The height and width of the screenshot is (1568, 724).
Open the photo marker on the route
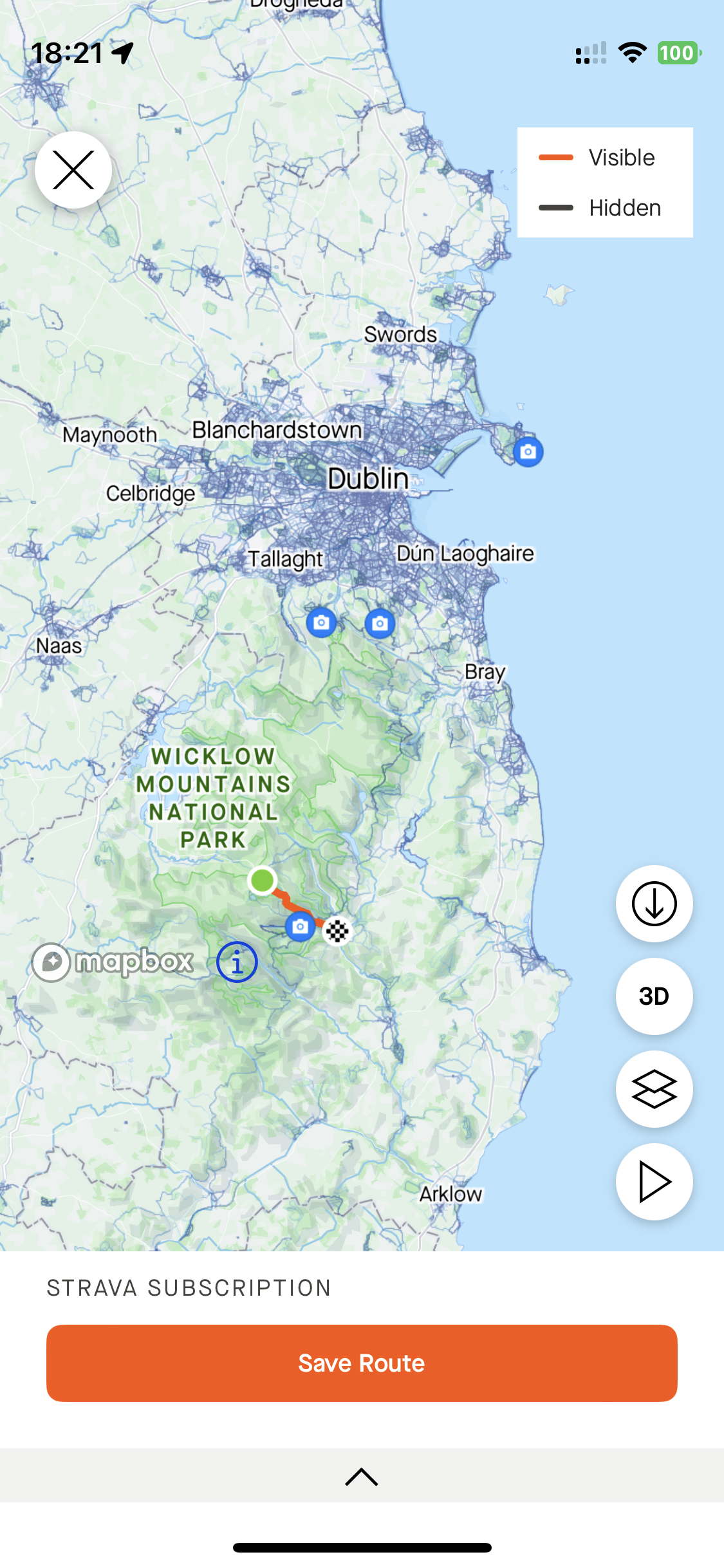(x=300, y=927)
